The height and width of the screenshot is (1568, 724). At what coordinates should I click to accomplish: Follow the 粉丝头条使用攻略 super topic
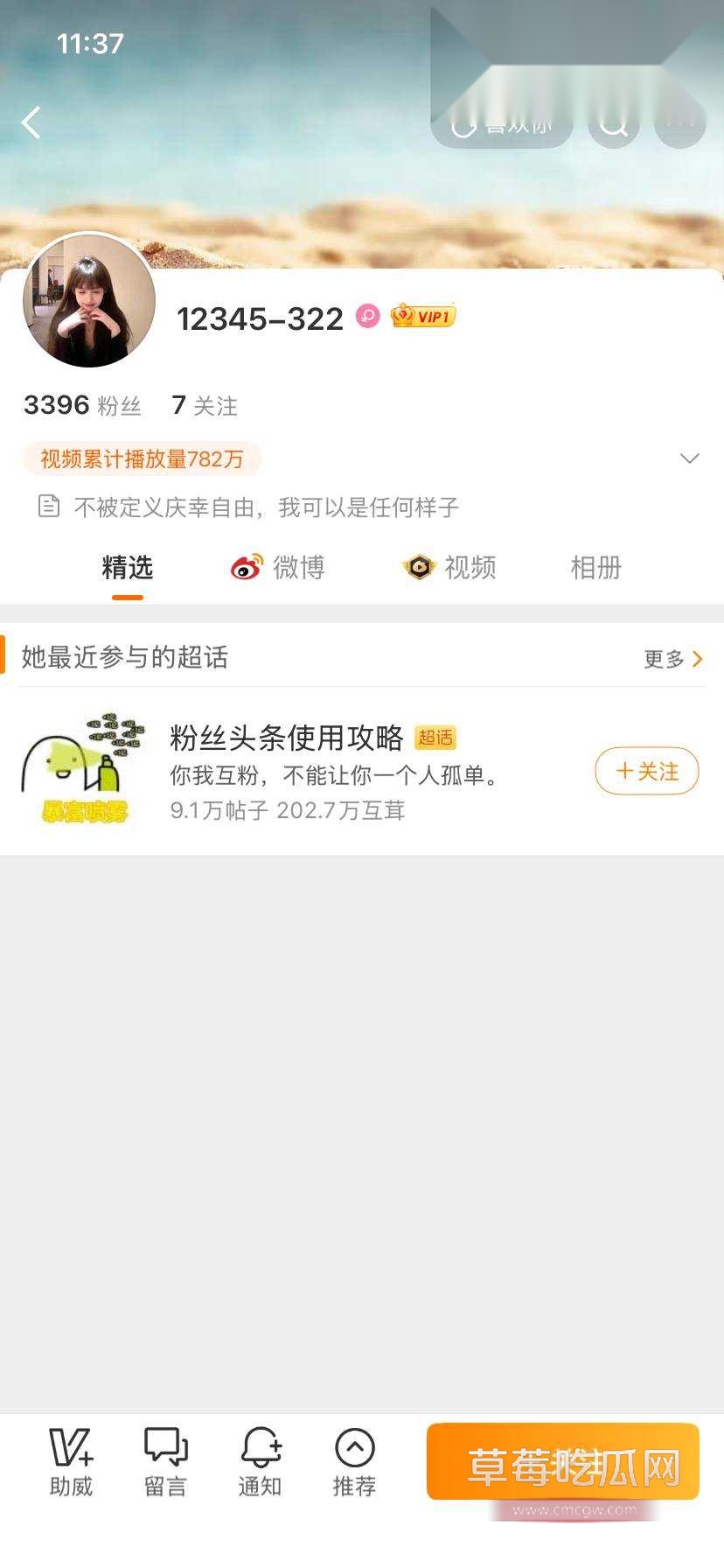(647, 771)
